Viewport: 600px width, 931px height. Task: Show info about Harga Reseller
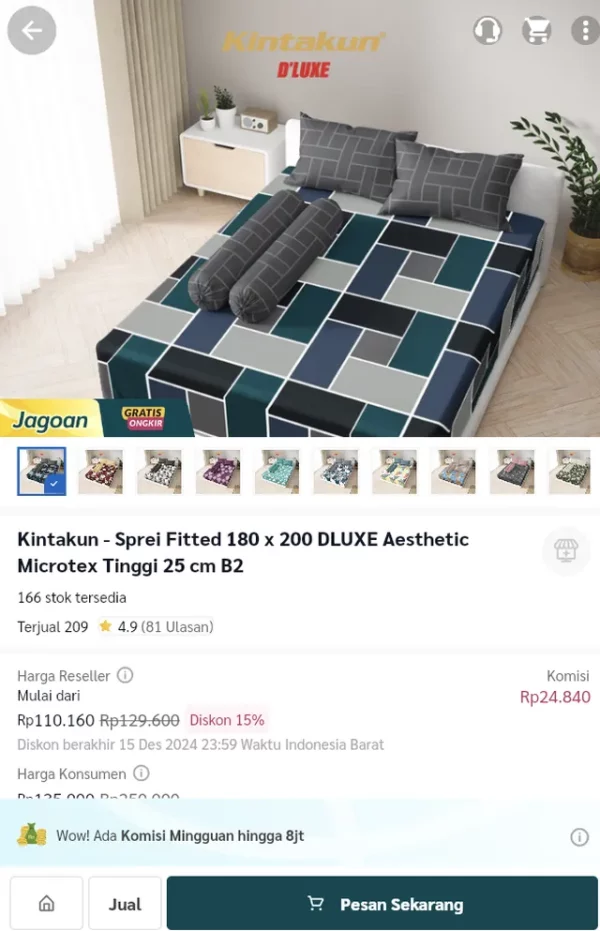[126, 675]
